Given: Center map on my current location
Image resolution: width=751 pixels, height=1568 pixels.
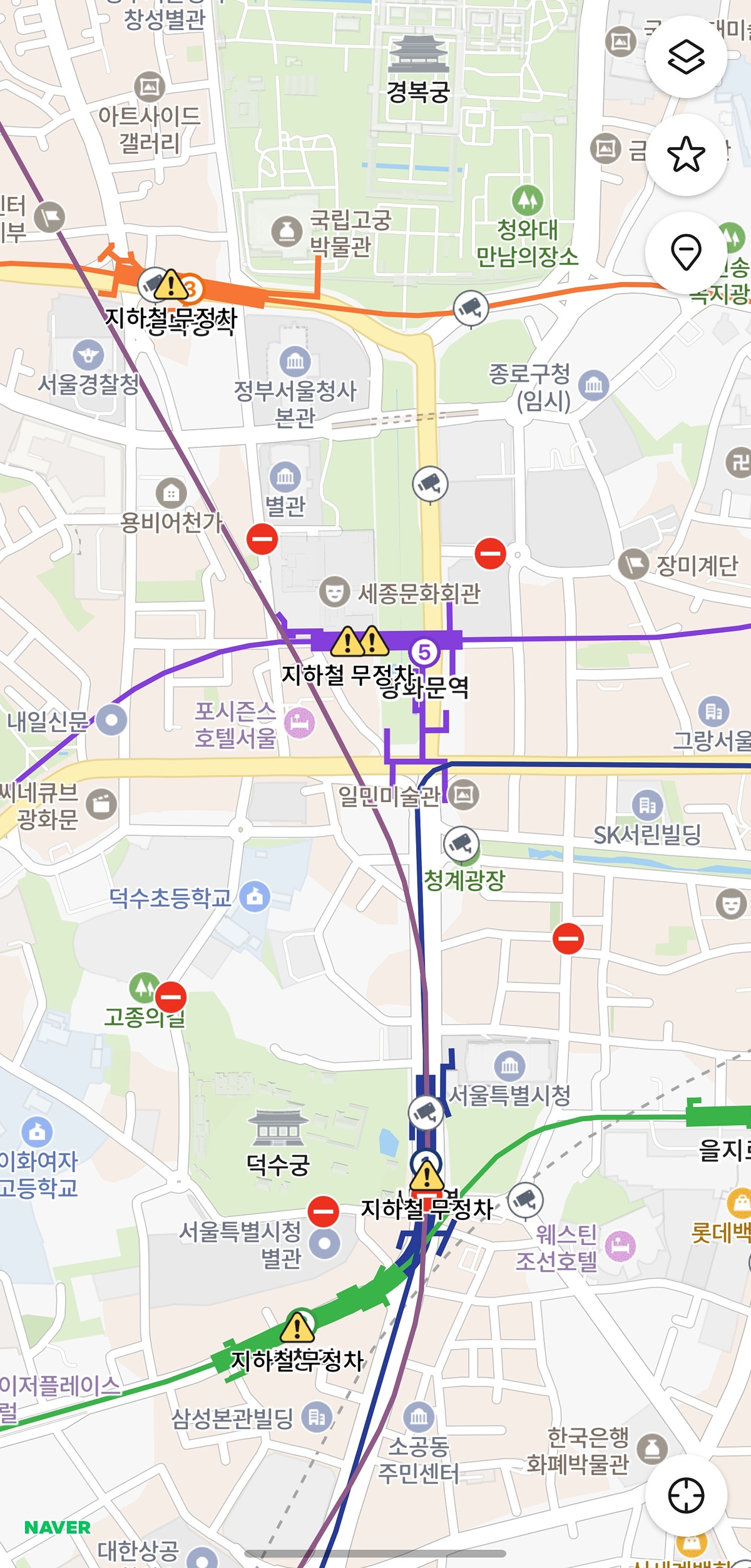Looking at the screenshot, I should tap(686, 1495).
